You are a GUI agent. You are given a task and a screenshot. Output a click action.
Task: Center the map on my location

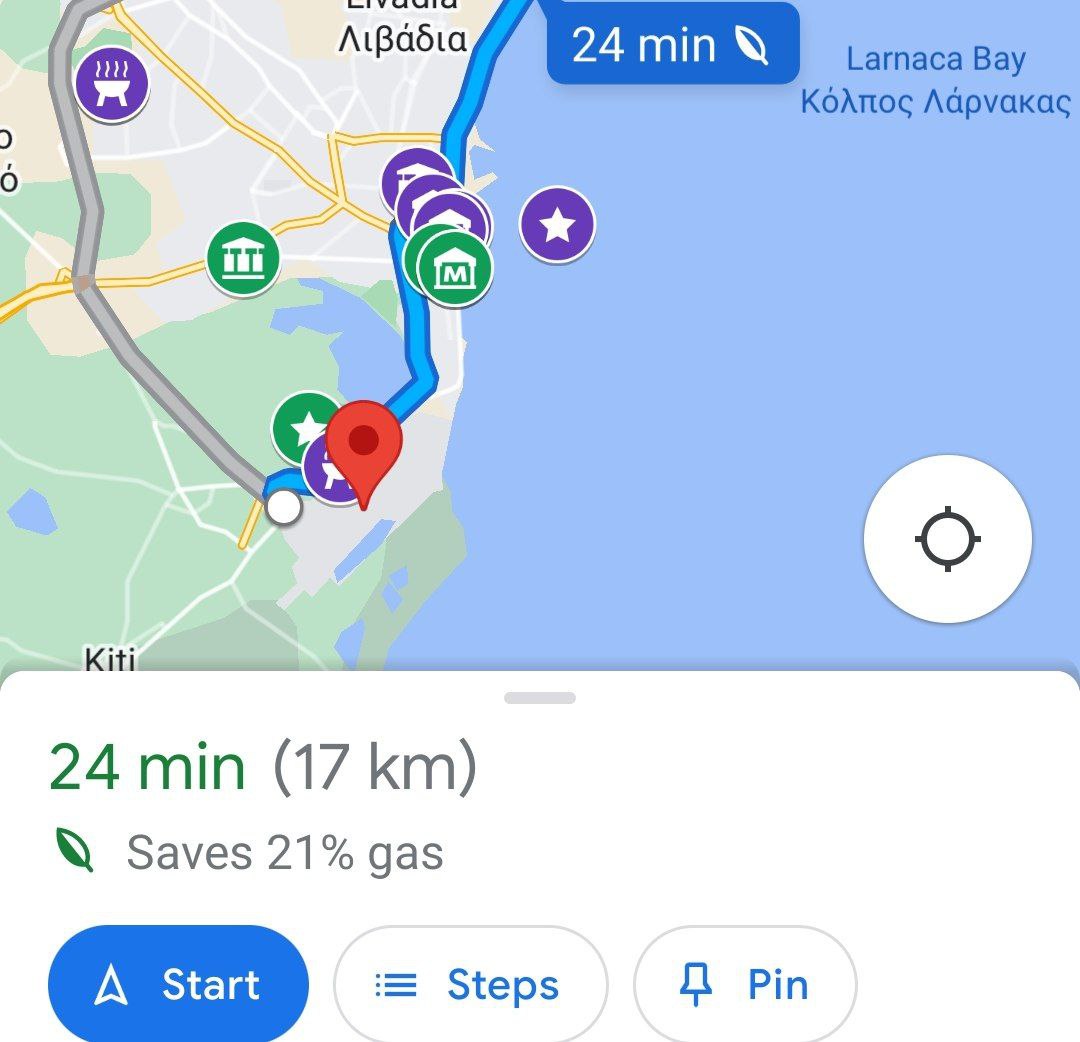[947, 540]
